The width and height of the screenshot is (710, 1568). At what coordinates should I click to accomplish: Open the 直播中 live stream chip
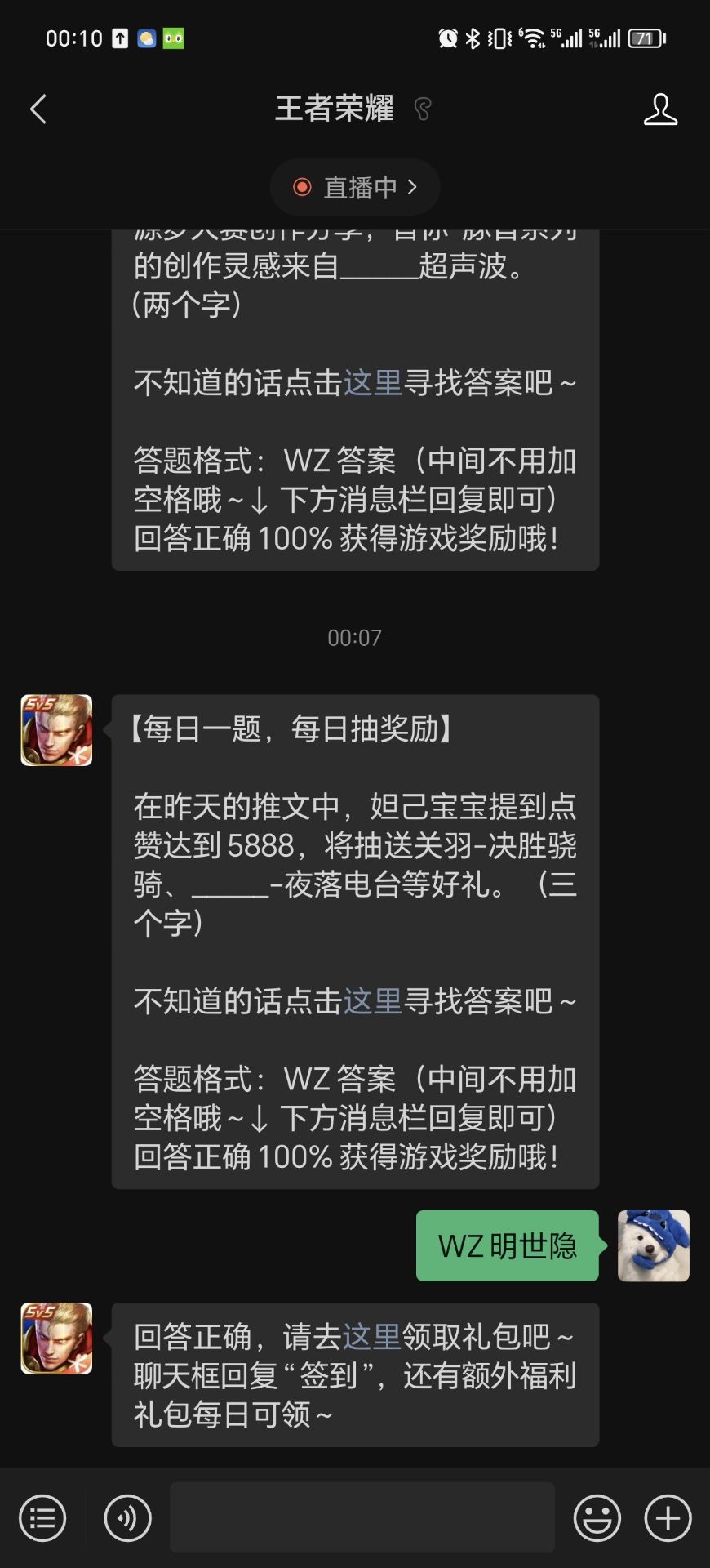[355, 187]
